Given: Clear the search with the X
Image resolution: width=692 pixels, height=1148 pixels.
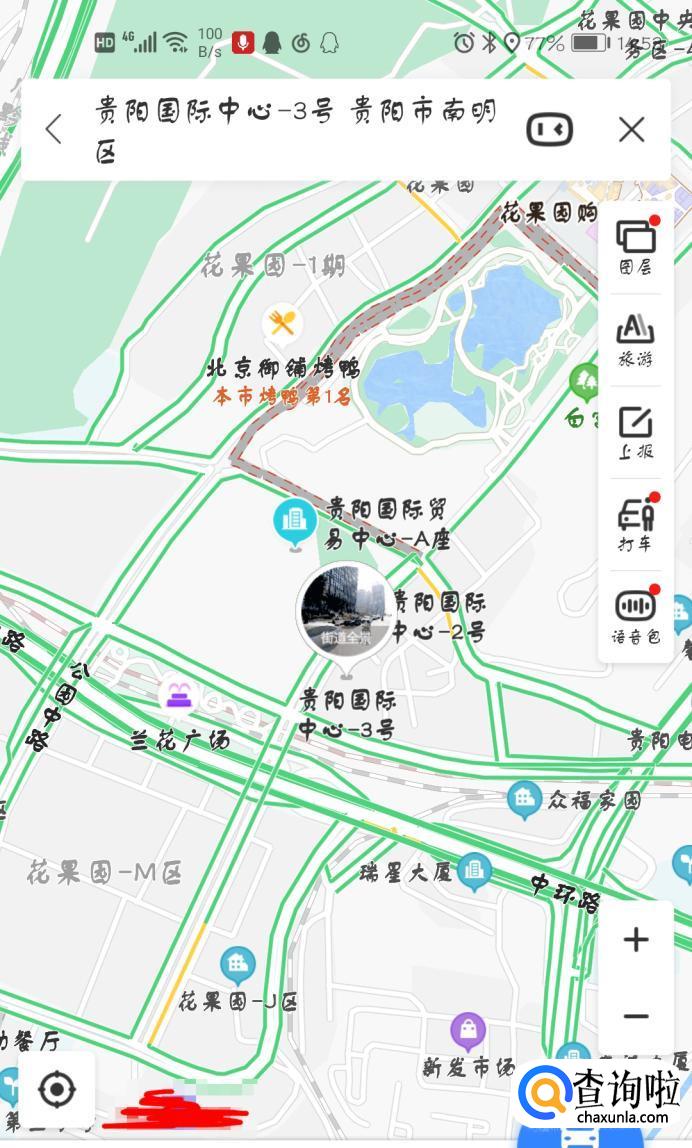Looking at the screenshot, I should (x=631, y=129).
